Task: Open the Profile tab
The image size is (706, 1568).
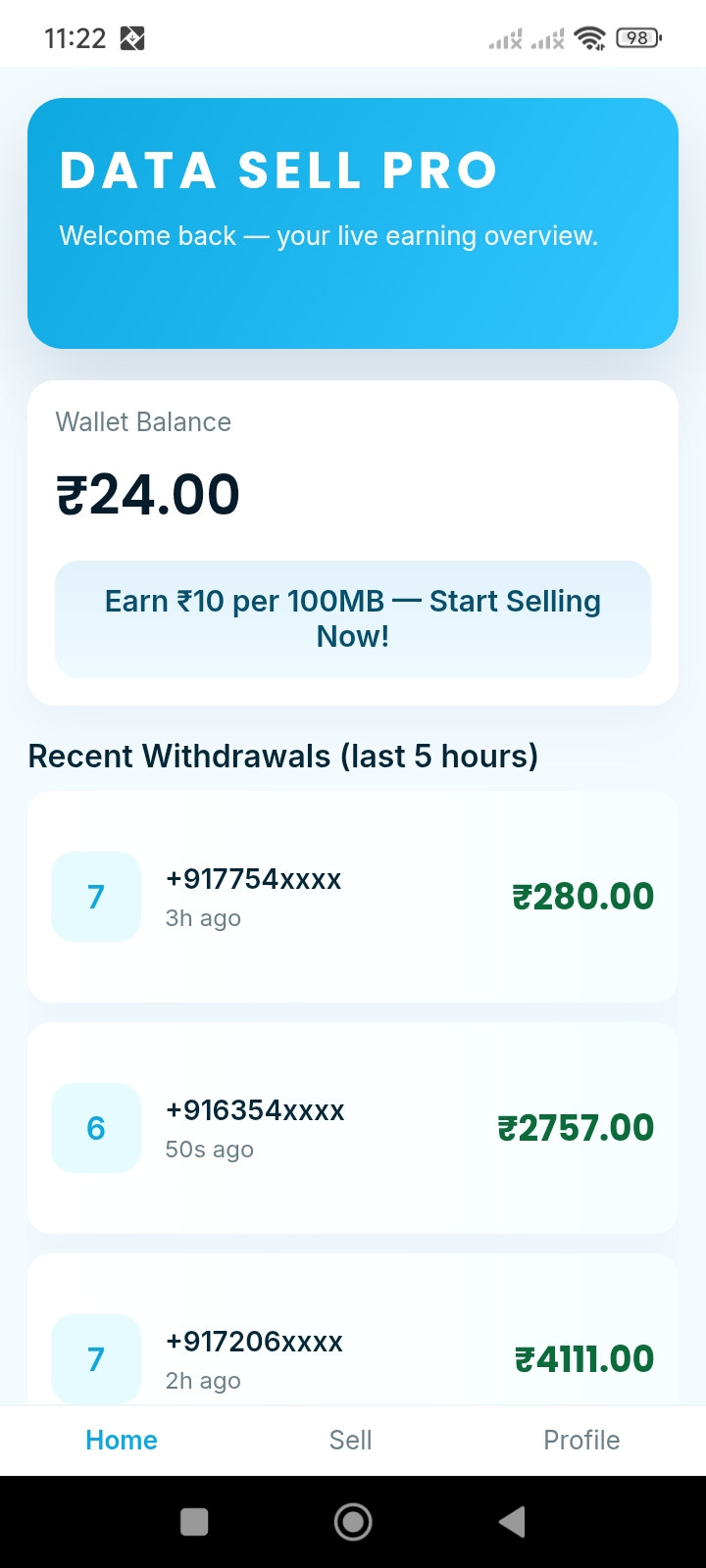Action: (581, 1440)
